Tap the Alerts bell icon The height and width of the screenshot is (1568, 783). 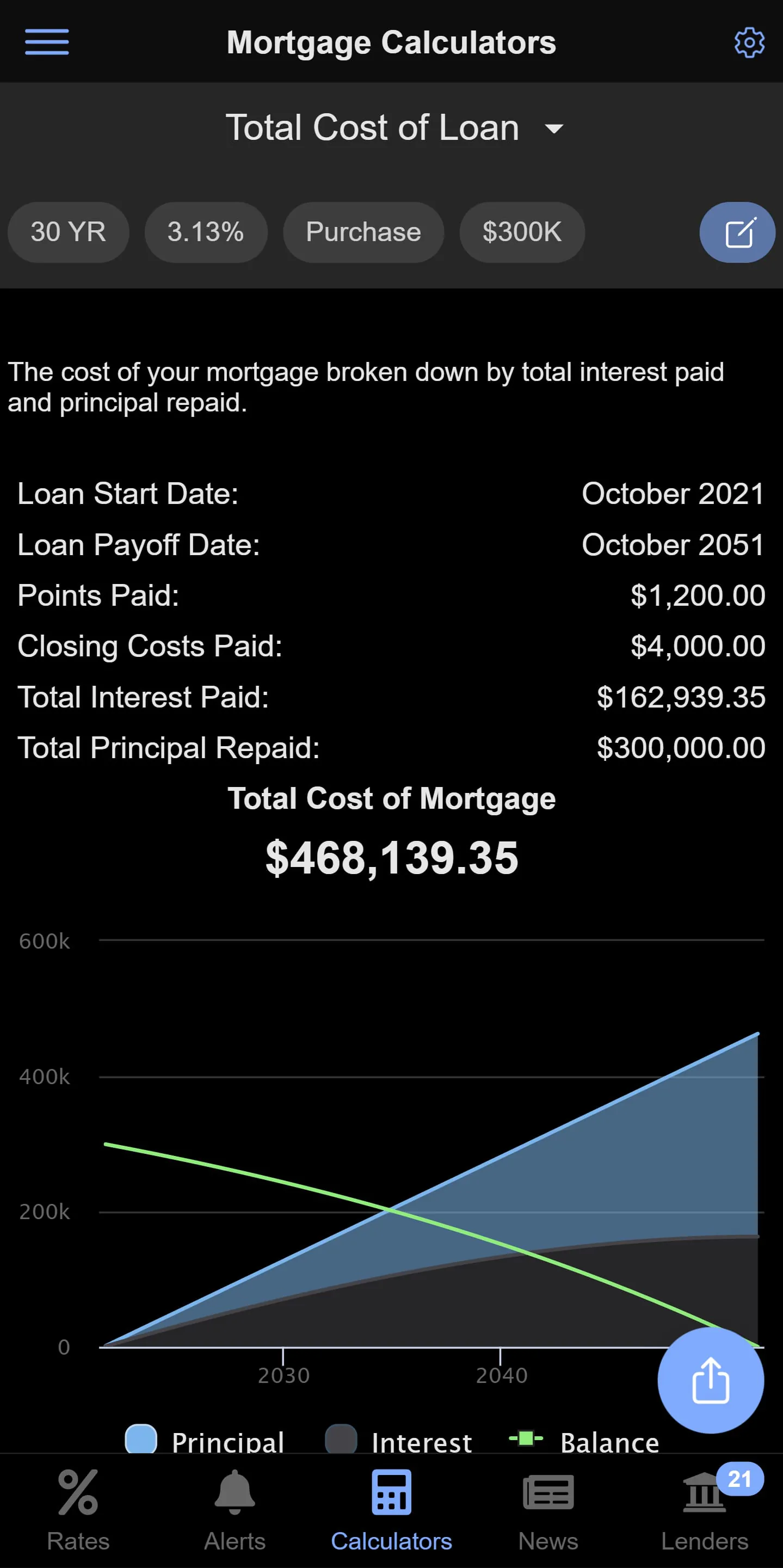[x=235, y=1491]
